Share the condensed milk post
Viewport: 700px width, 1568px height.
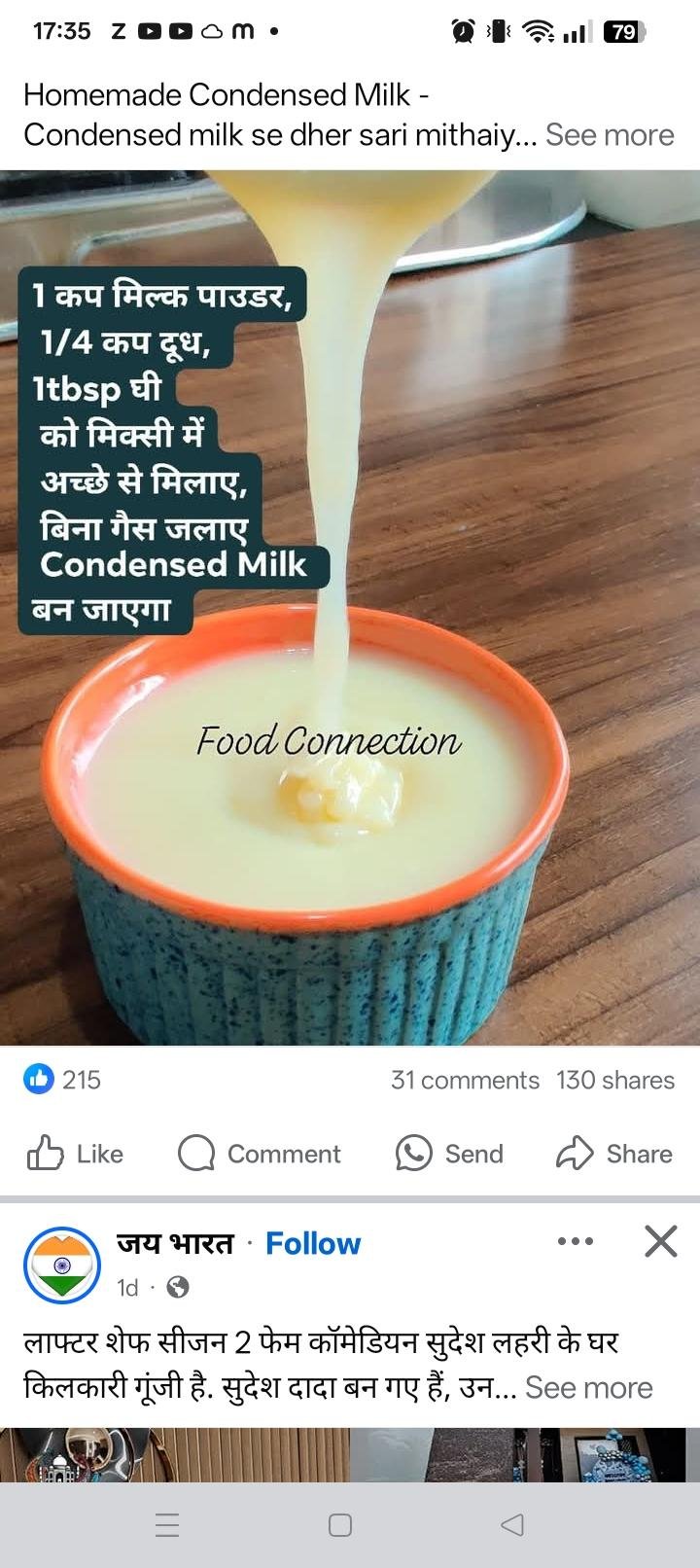(x=614, y=1154)
